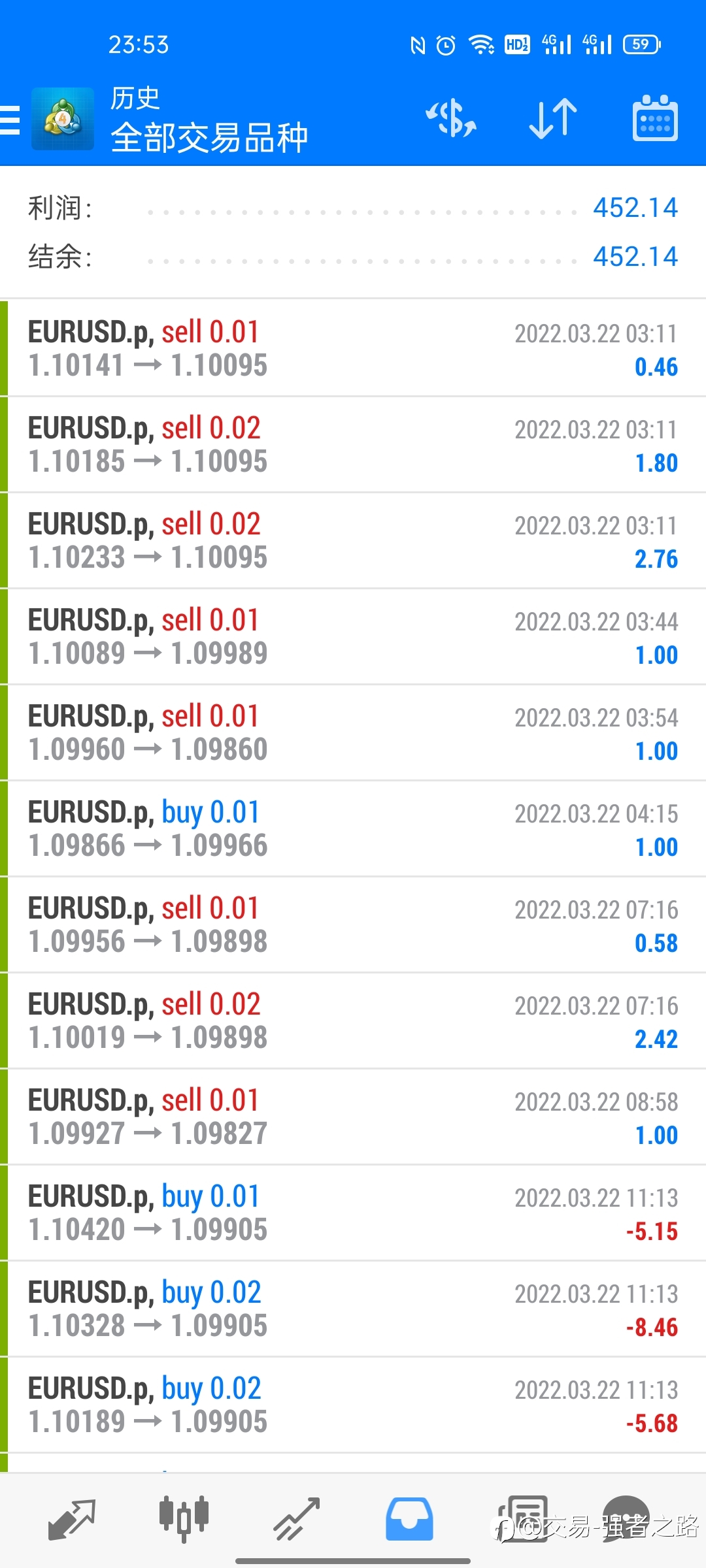Open the buy trade with loss -5.68

[x=353, y=1405]
